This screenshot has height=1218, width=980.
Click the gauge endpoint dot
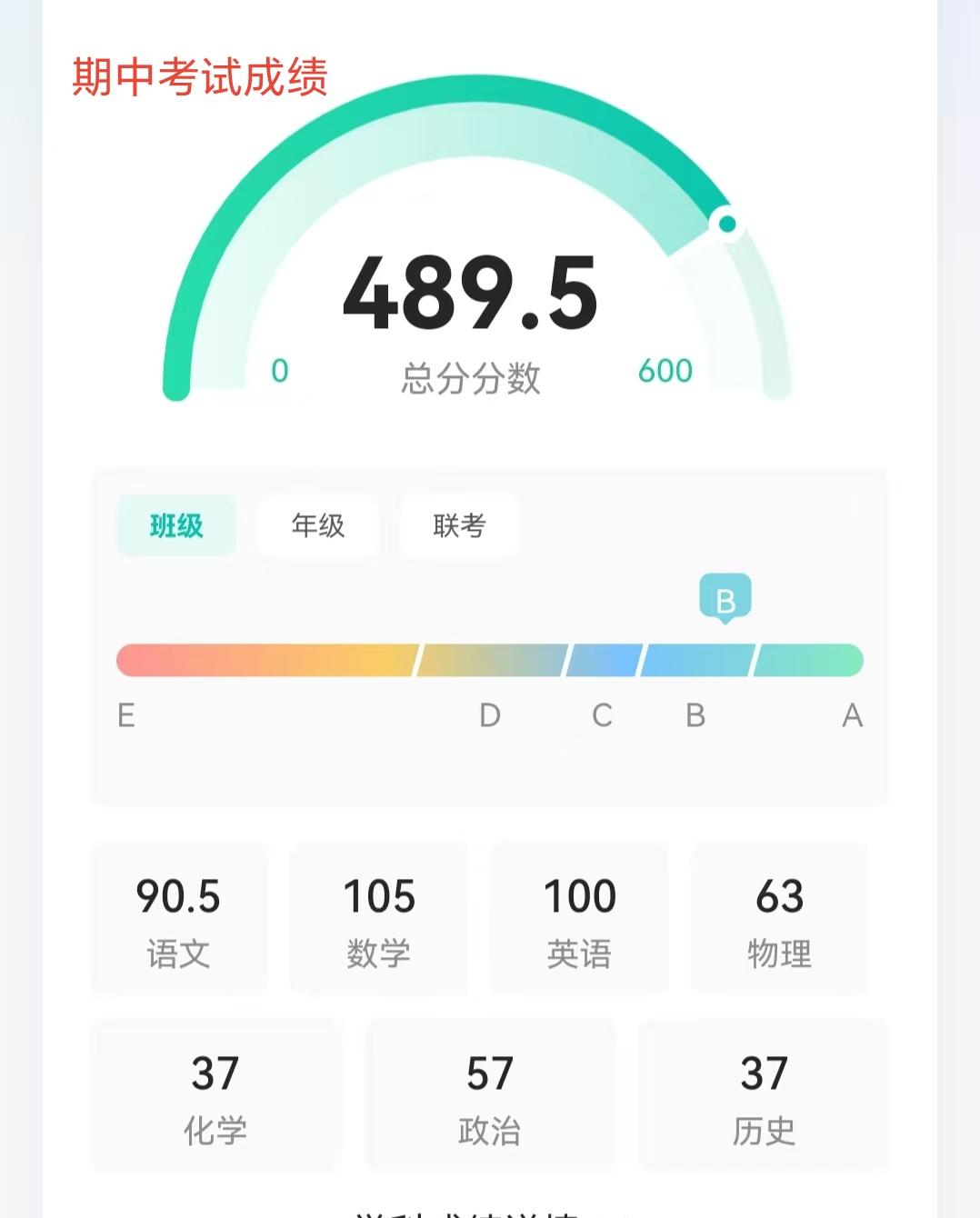click(x=725, y=222)
